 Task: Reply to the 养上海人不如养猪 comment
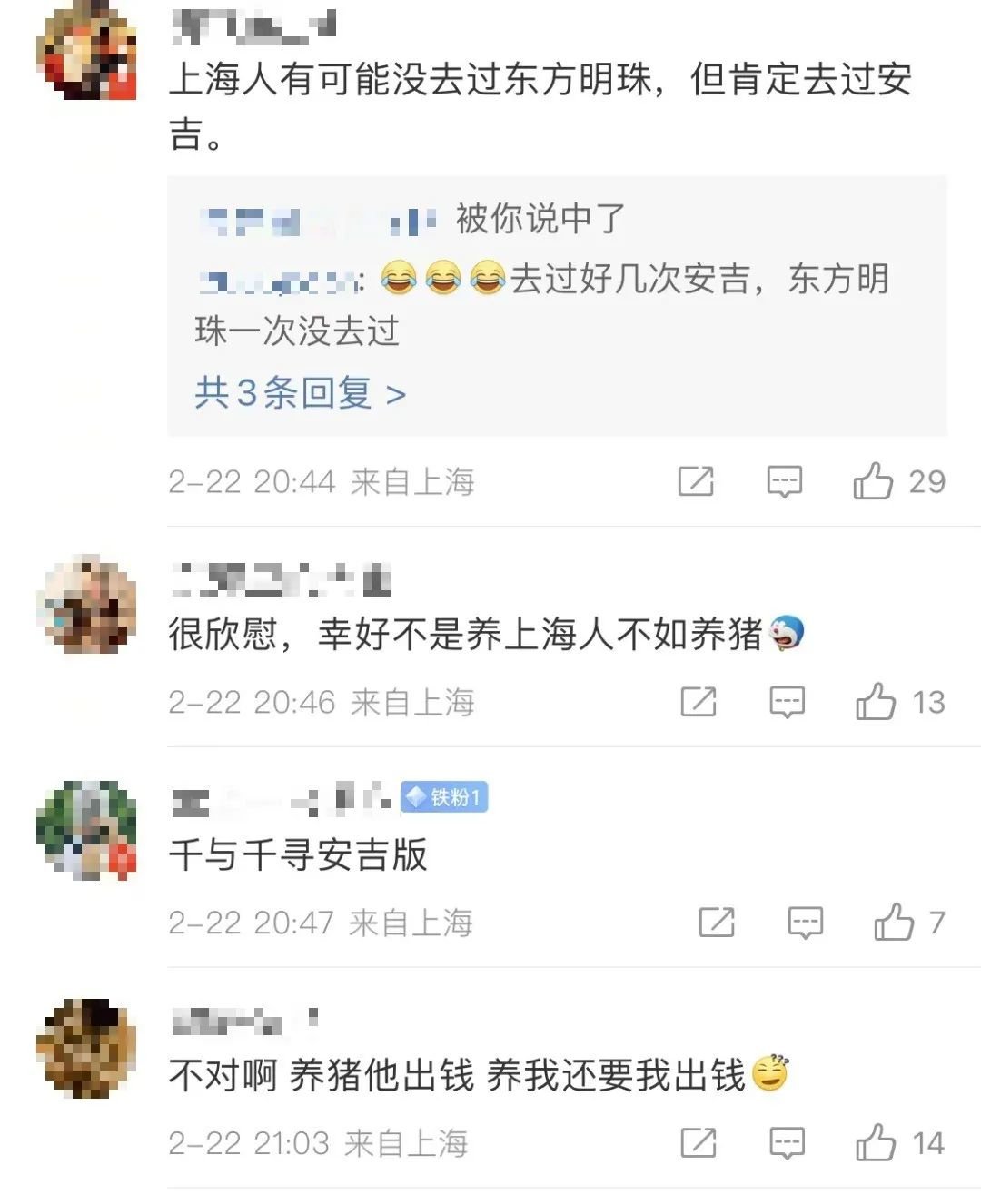[x=787, y=702]
